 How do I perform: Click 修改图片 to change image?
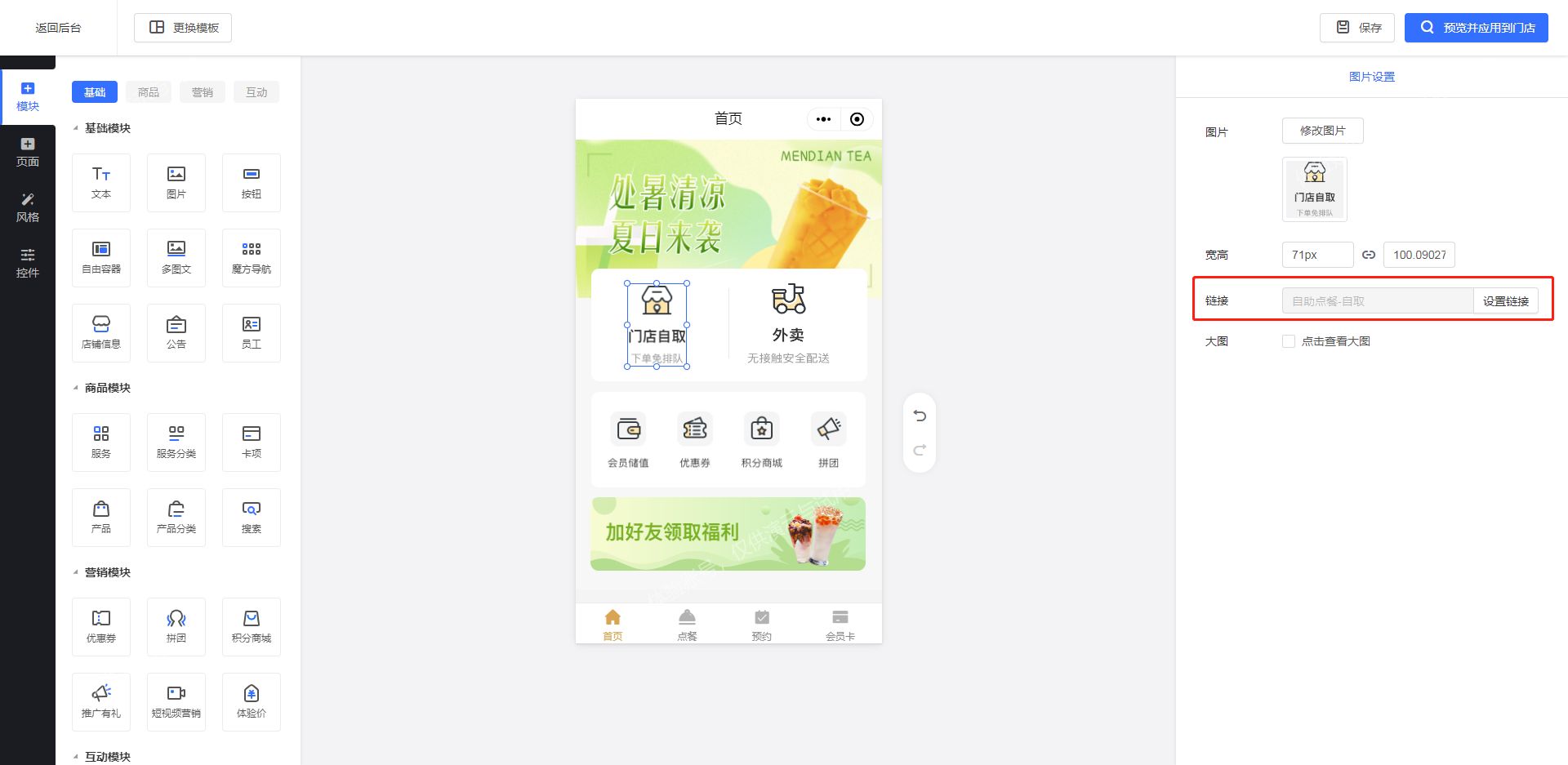1322,131
